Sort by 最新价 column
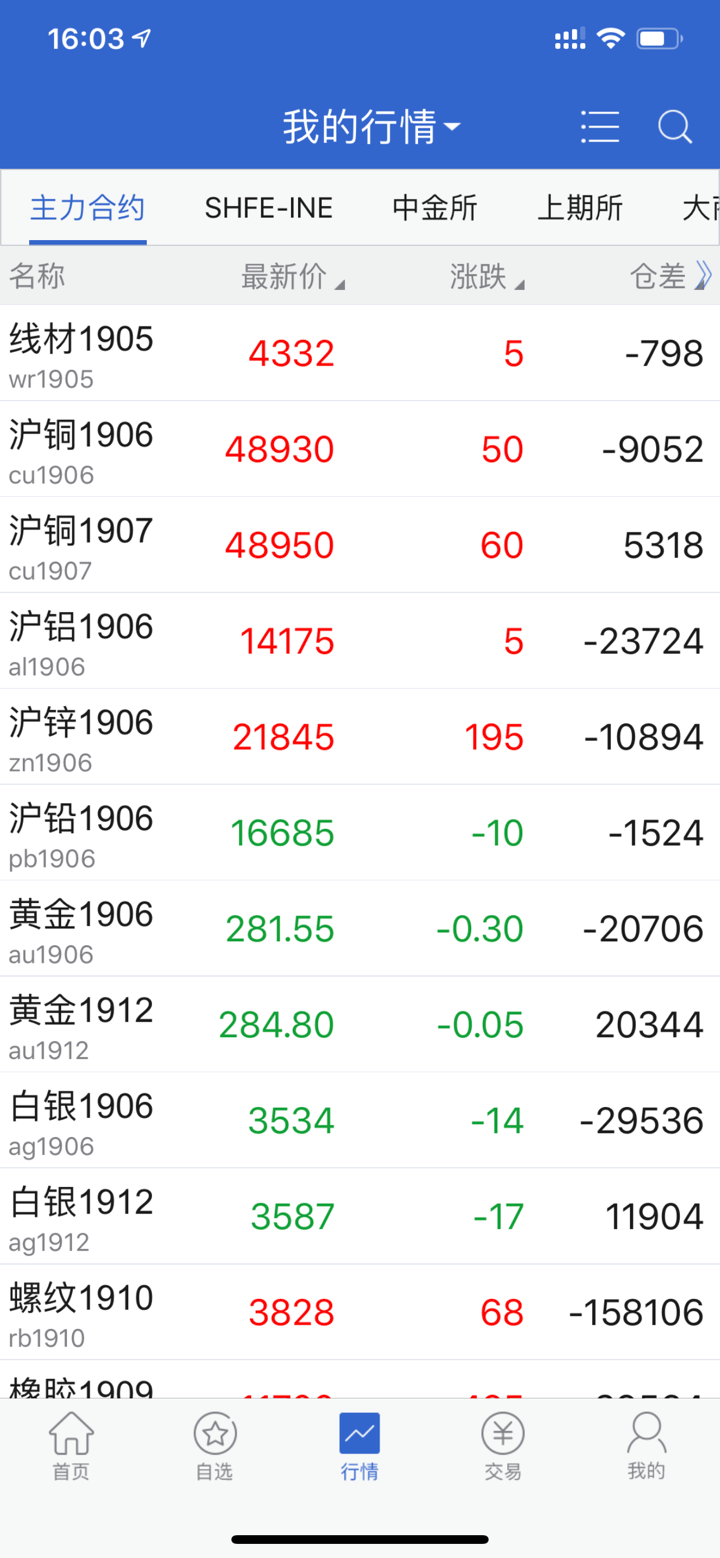Image resolution: width=720 pixels, height=1558 pixels. pos(292,277)
